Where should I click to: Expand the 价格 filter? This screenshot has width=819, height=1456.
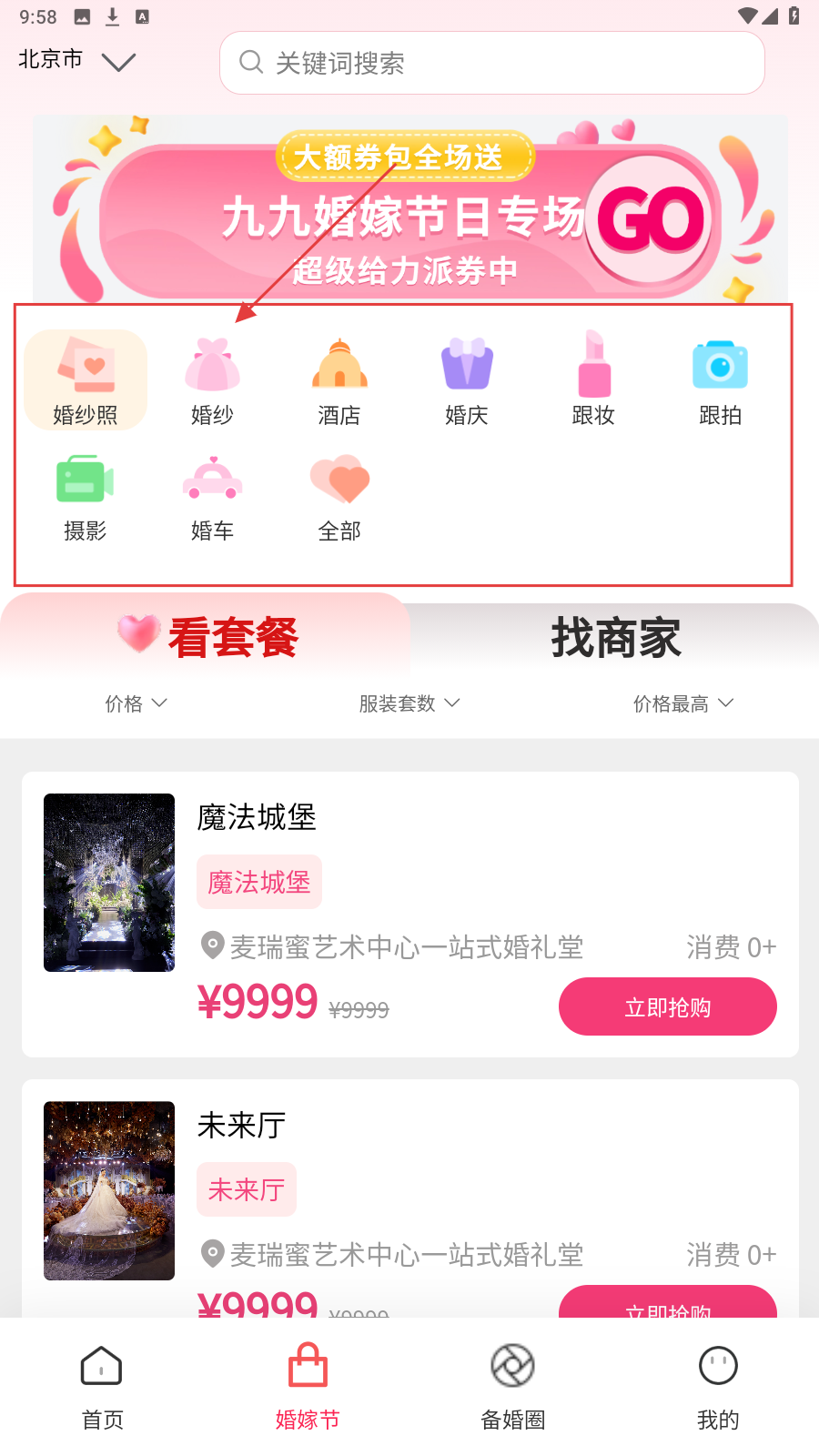click(x=136, y=703)
